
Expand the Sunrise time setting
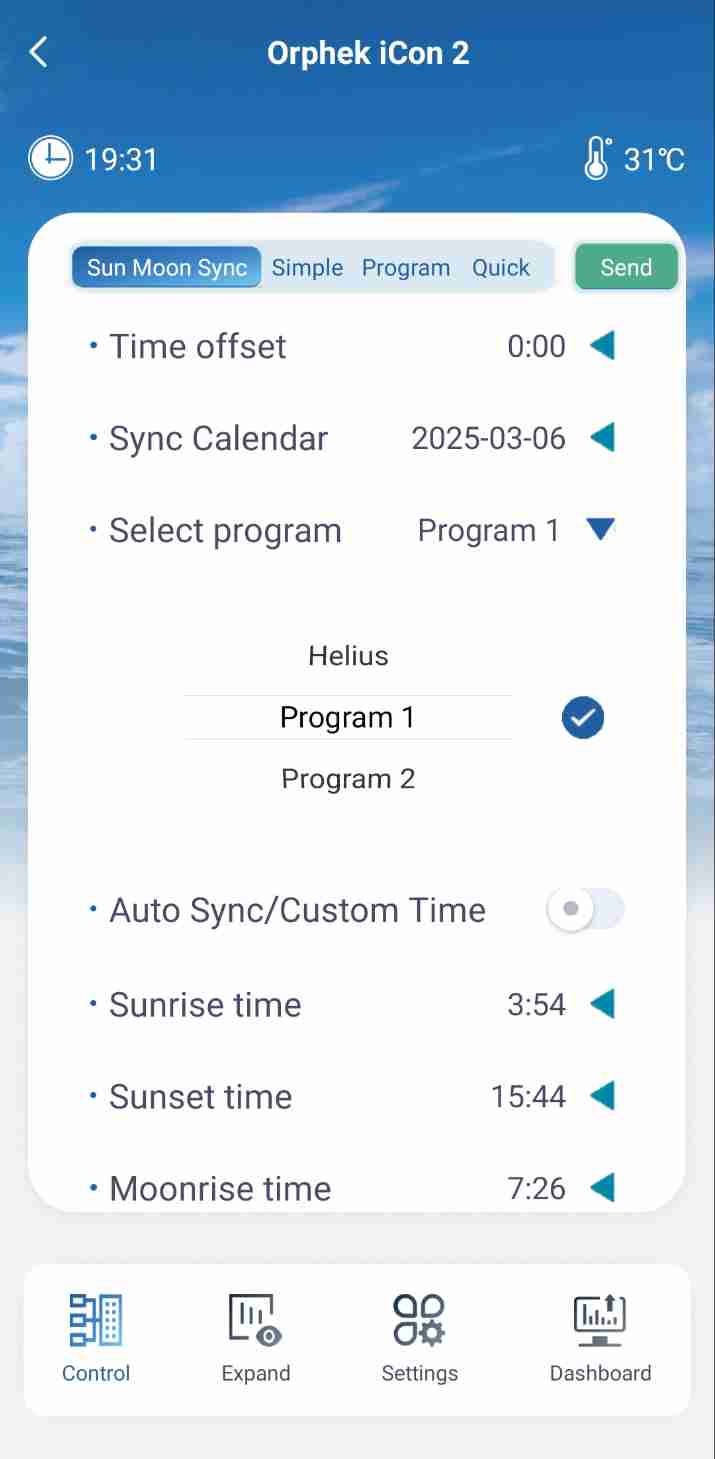tap(602, 1004)
